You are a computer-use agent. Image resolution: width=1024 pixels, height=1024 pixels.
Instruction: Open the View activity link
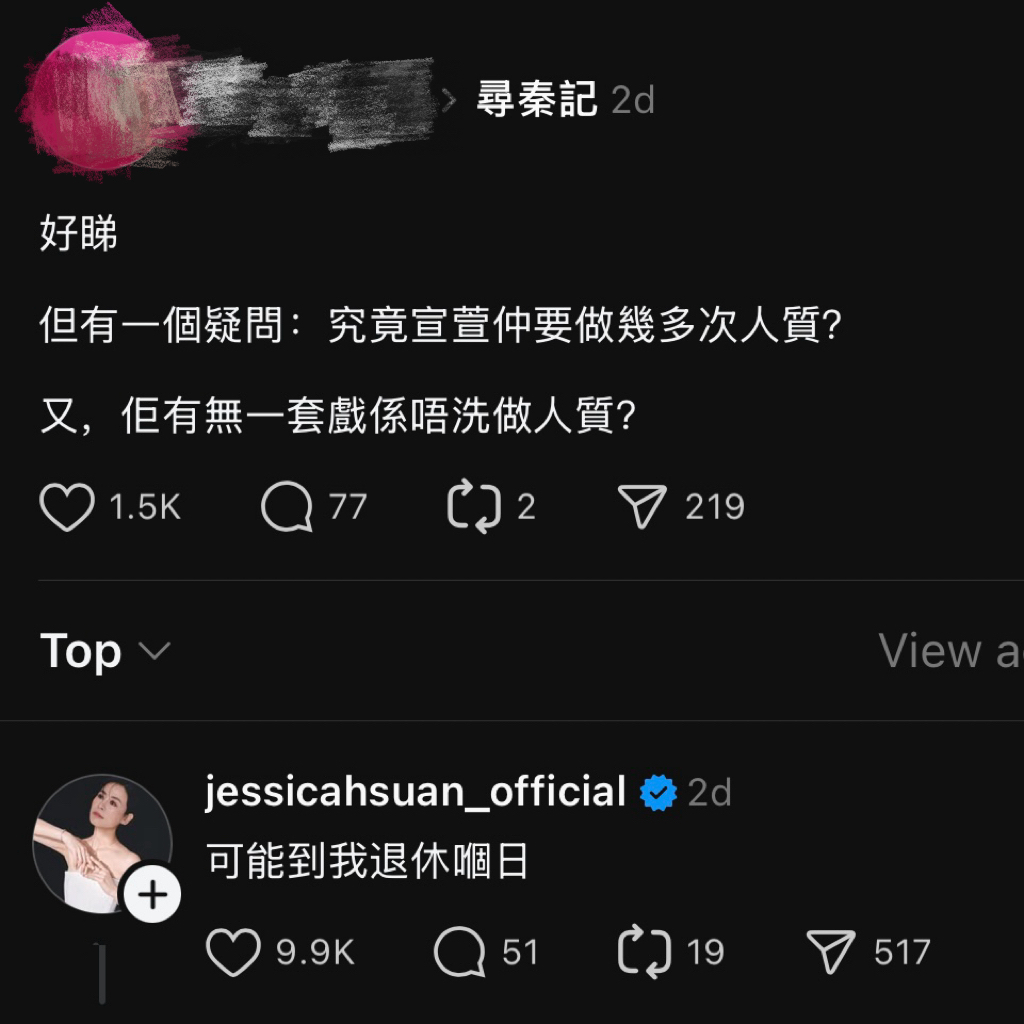tap(950, 651)
